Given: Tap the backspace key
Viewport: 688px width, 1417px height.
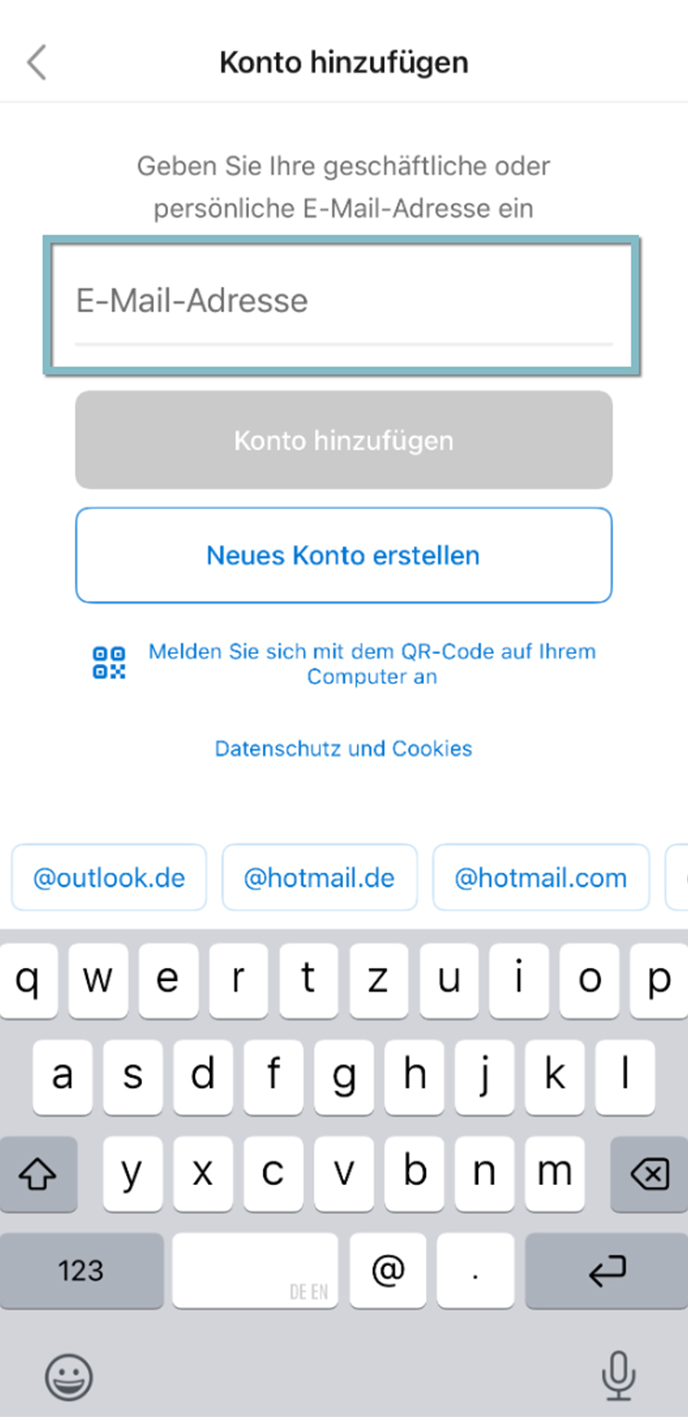Looking at the screenshot, I should tap(649, 1174).
